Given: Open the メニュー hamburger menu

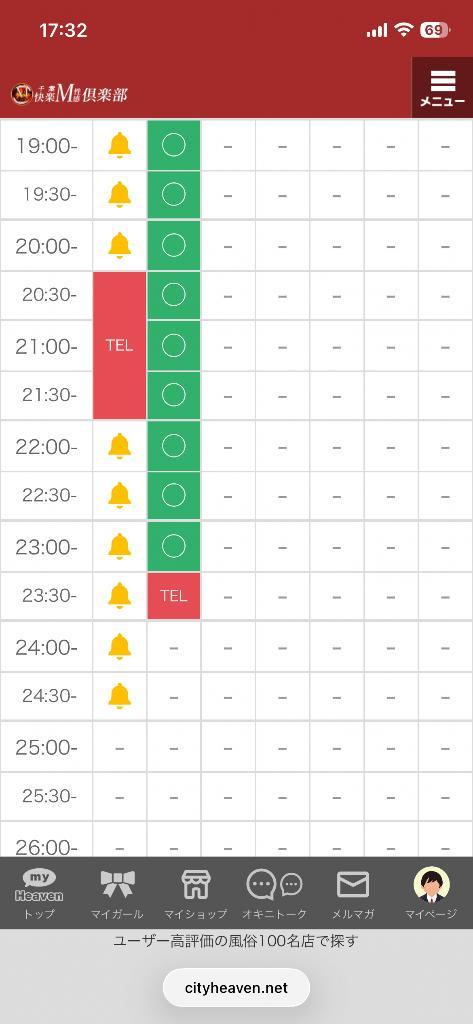Looking at the screenshot, I should click(x=442, y=88).
